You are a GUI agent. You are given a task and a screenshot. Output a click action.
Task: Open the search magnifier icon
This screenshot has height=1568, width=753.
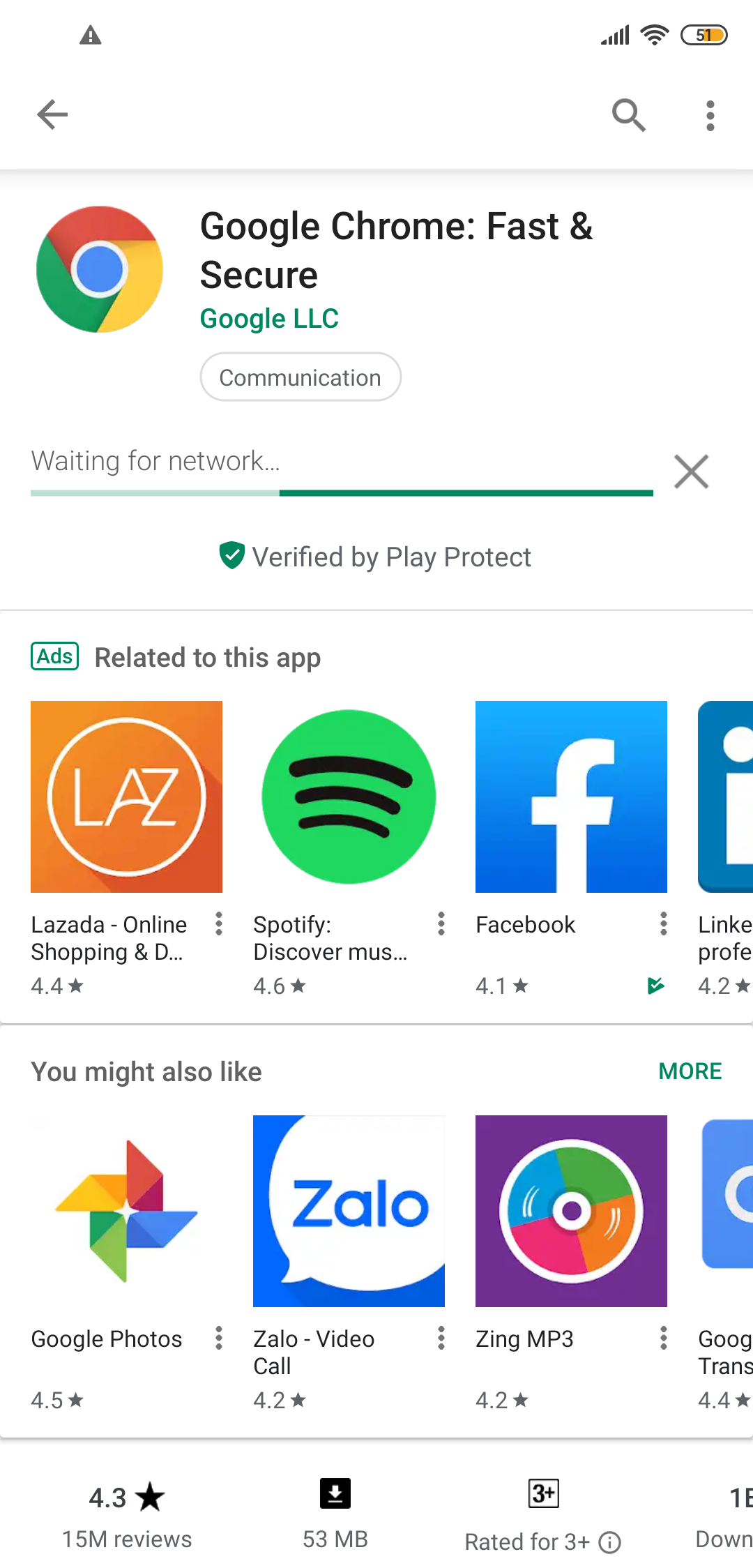click(x=629, y=115)
